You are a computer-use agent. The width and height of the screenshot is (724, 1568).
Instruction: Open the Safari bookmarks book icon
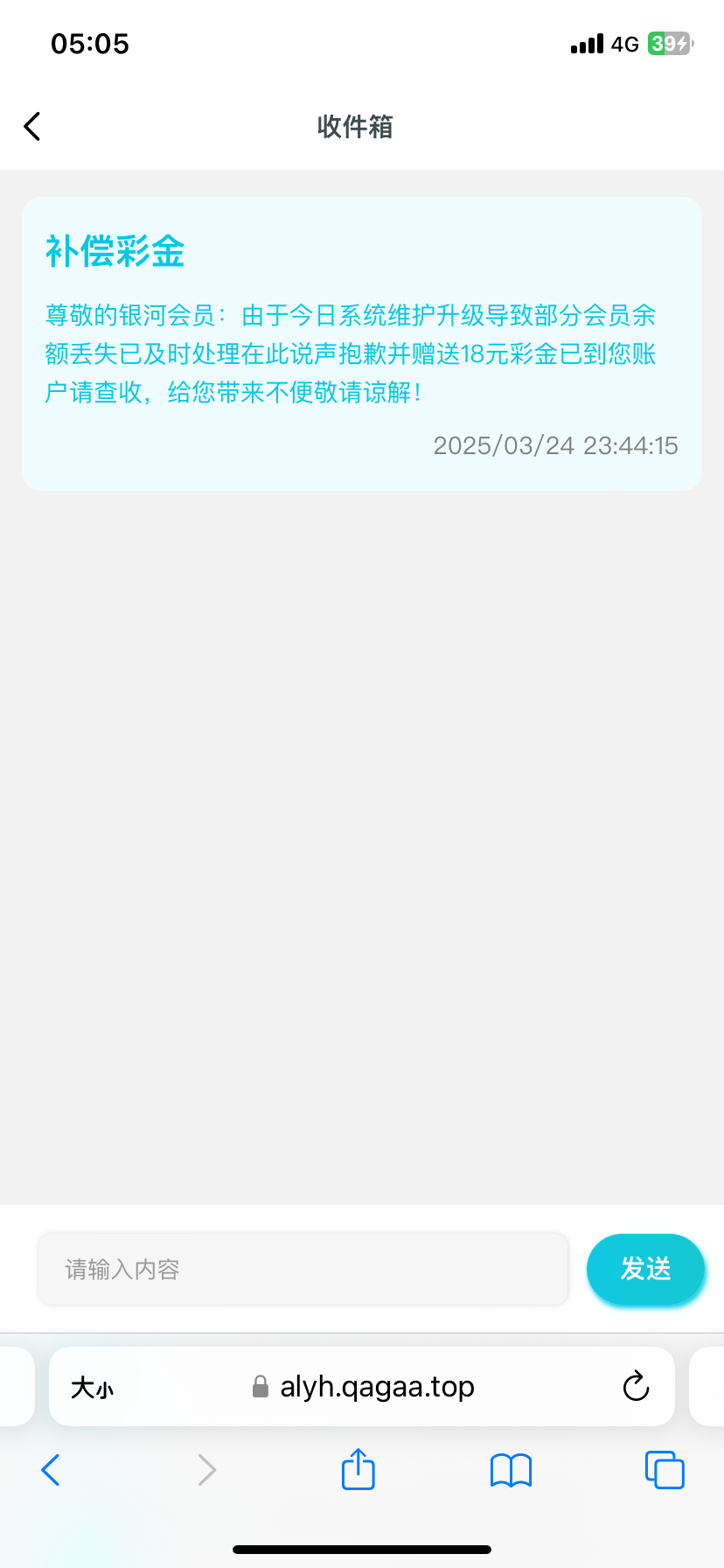point(511,1470)
